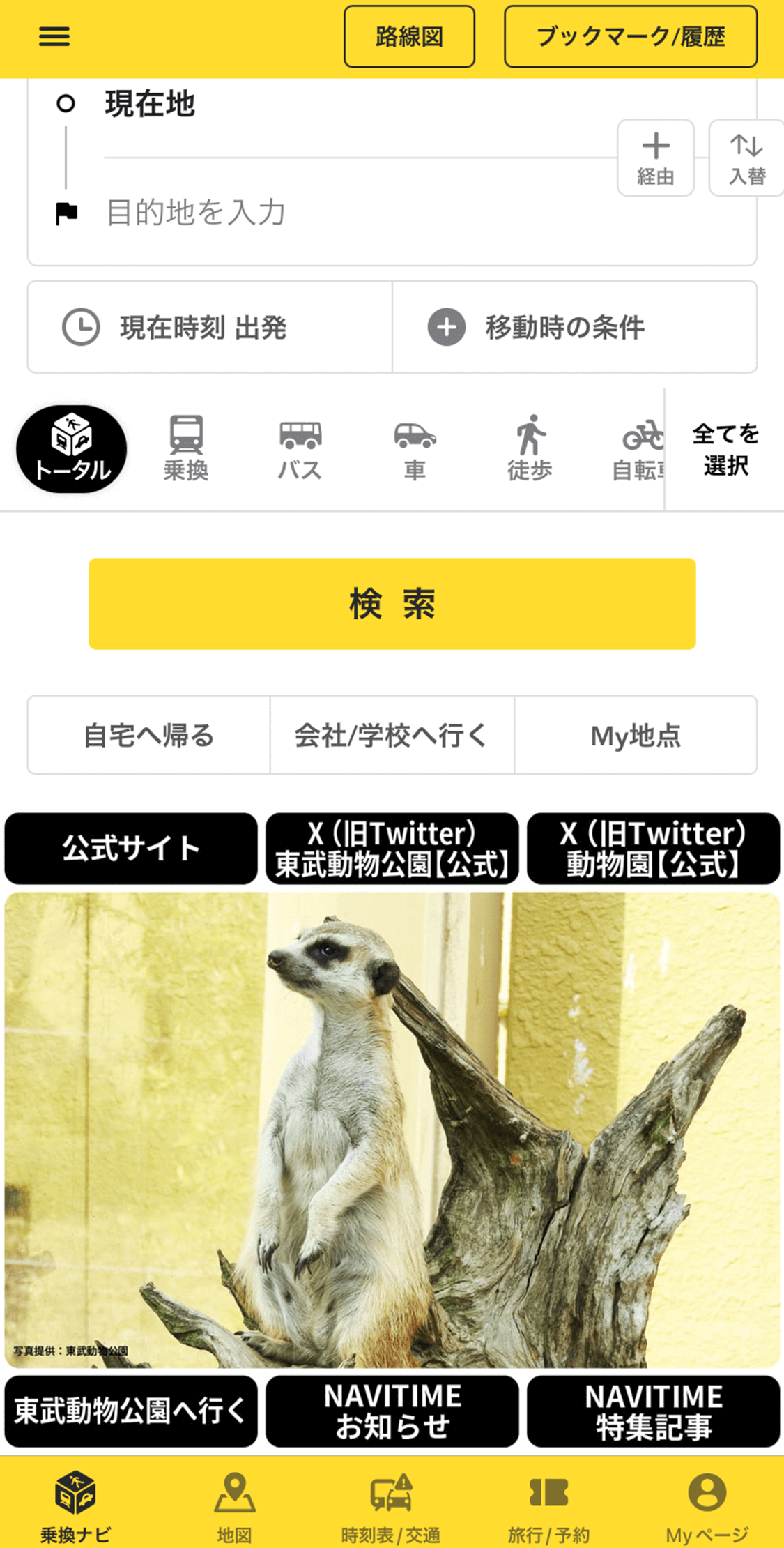Start route search with 検索 button

pyautogui.click(x=392, y=604)
